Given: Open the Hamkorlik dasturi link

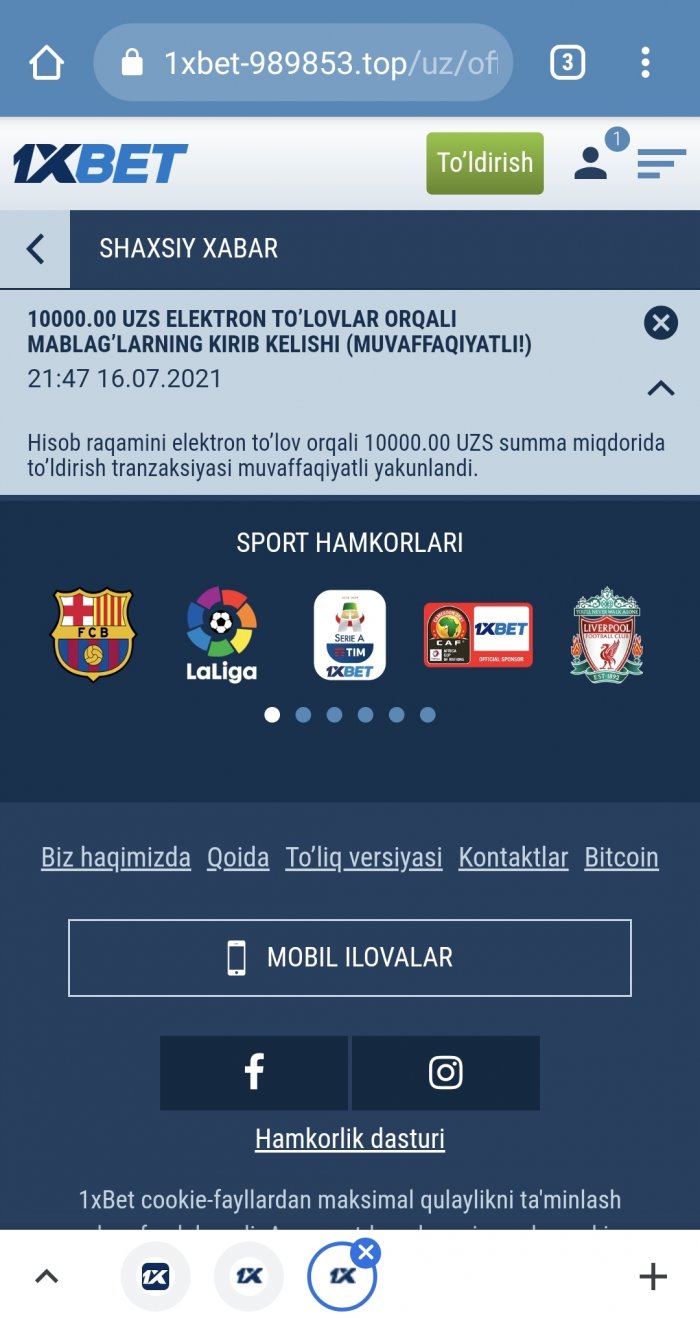Looking at the screenshot, I should [350, 1139].
